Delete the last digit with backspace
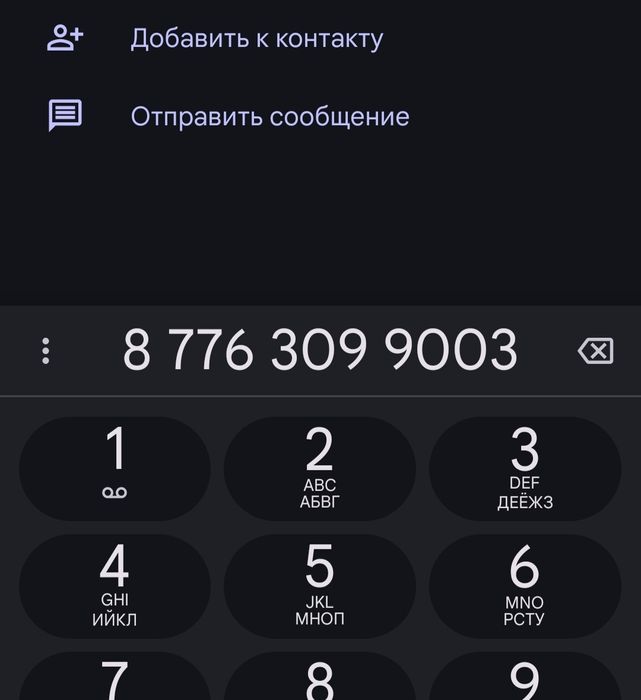The height and width of the screenshot is (700, 641). (595, 351)
